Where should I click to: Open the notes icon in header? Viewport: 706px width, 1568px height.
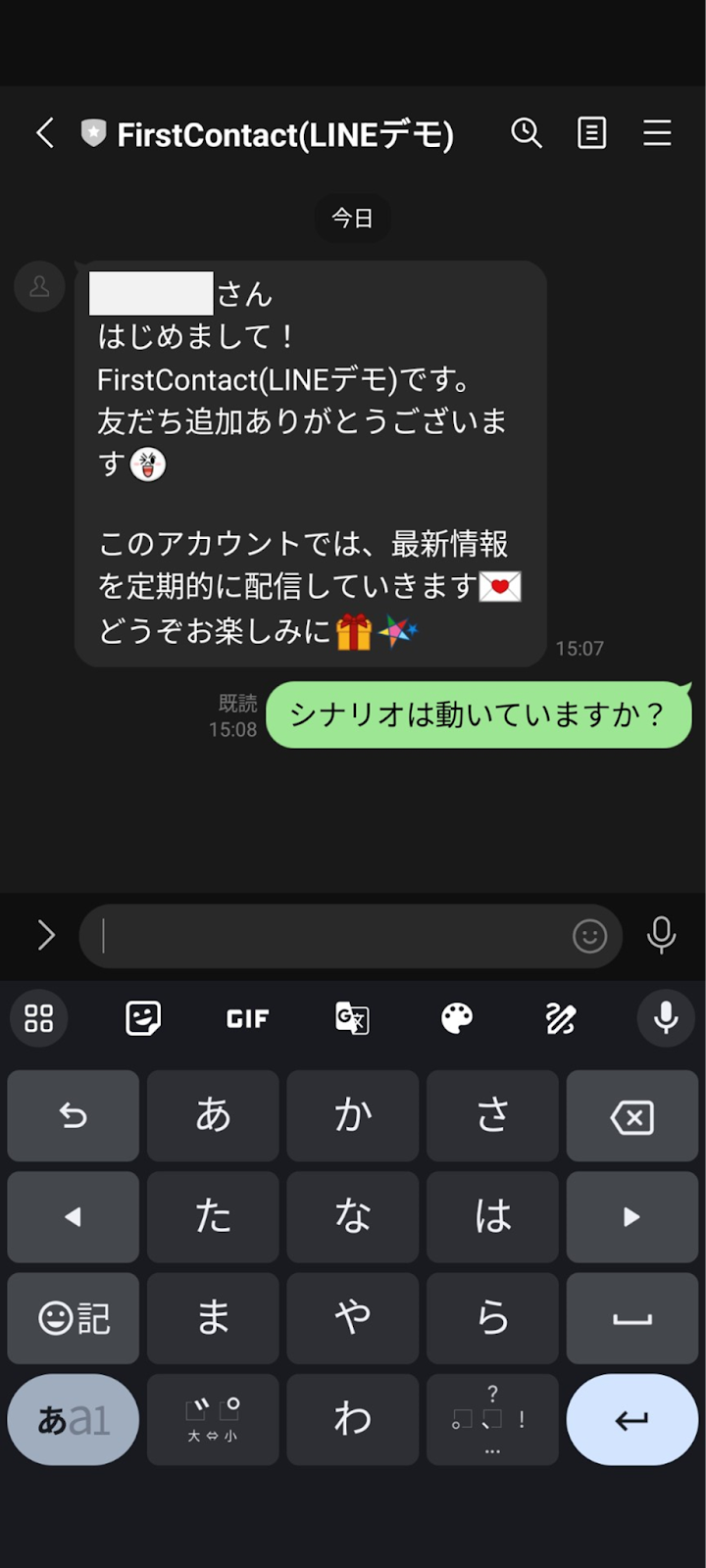(592, 133)
